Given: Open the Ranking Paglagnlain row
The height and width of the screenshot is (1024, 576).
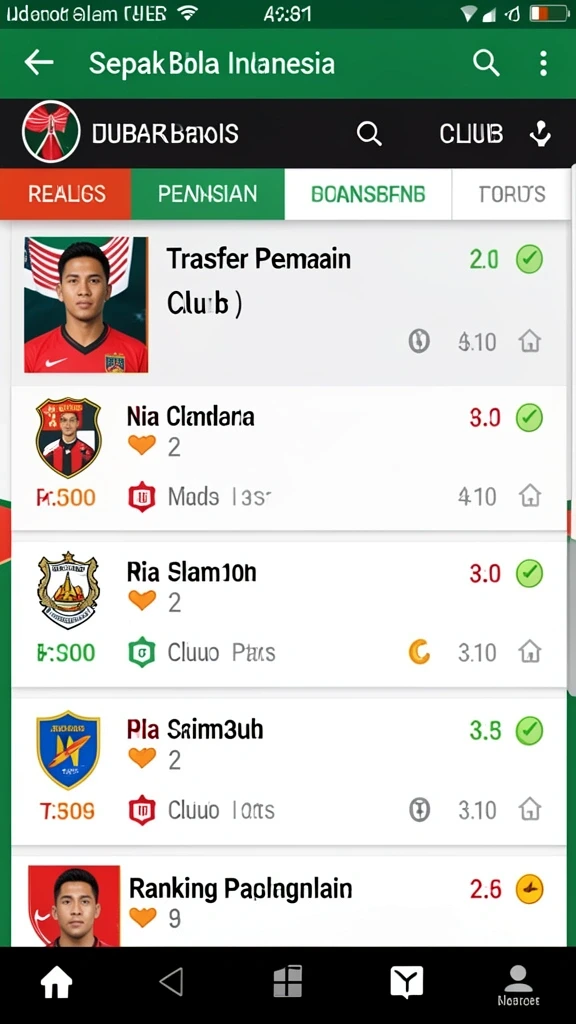Looking at the screenshot, I should point(289,902).
